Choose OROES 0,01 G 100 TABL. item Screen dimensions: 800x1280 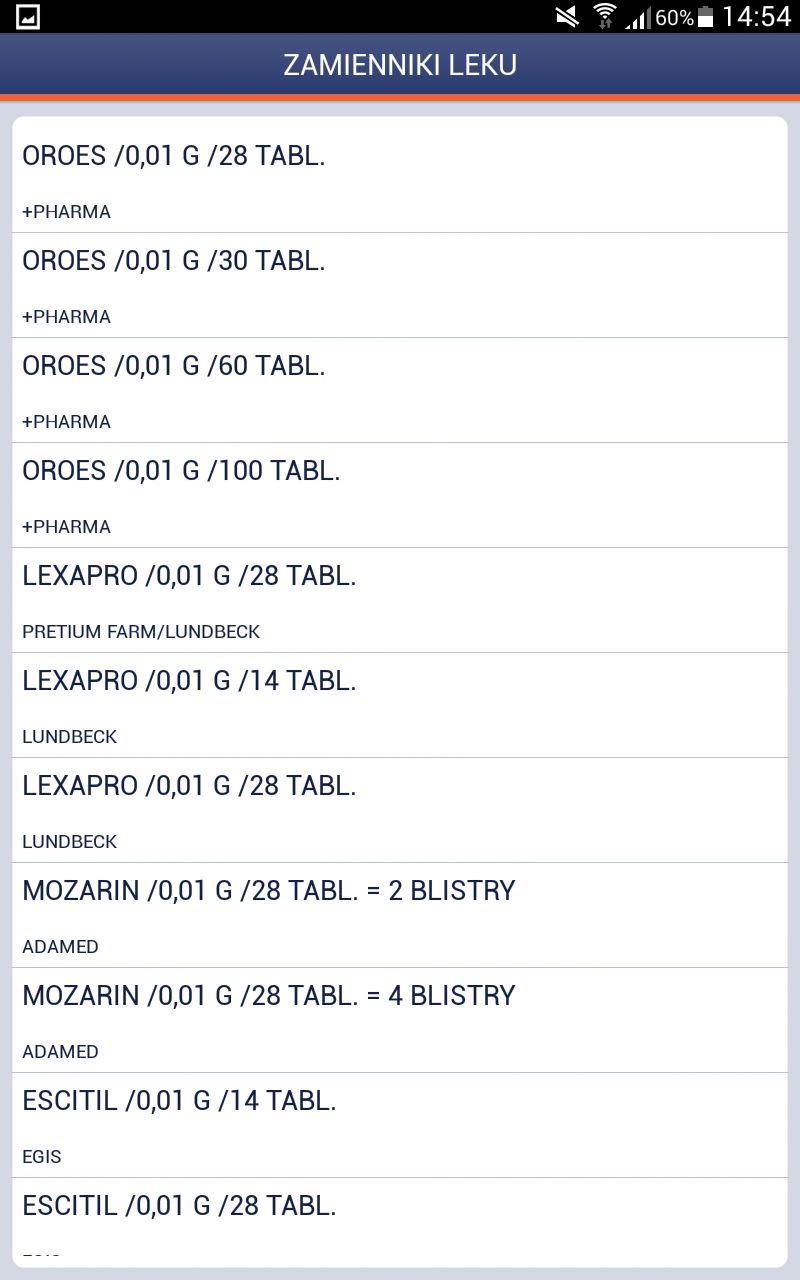click(400, 495)
